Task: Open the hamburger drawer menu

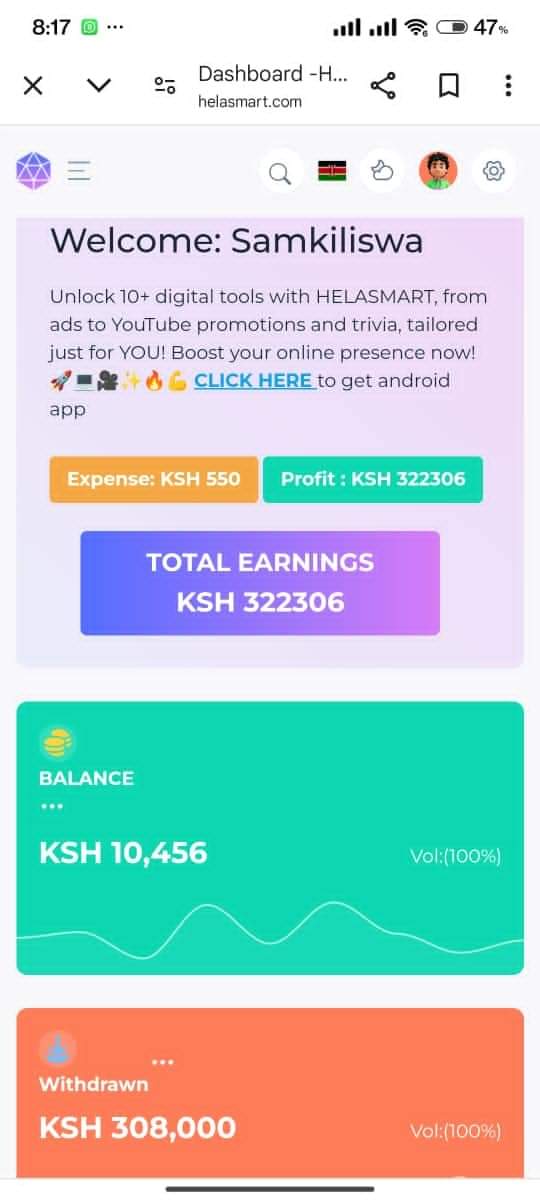Action: click(x=79, y=171)
